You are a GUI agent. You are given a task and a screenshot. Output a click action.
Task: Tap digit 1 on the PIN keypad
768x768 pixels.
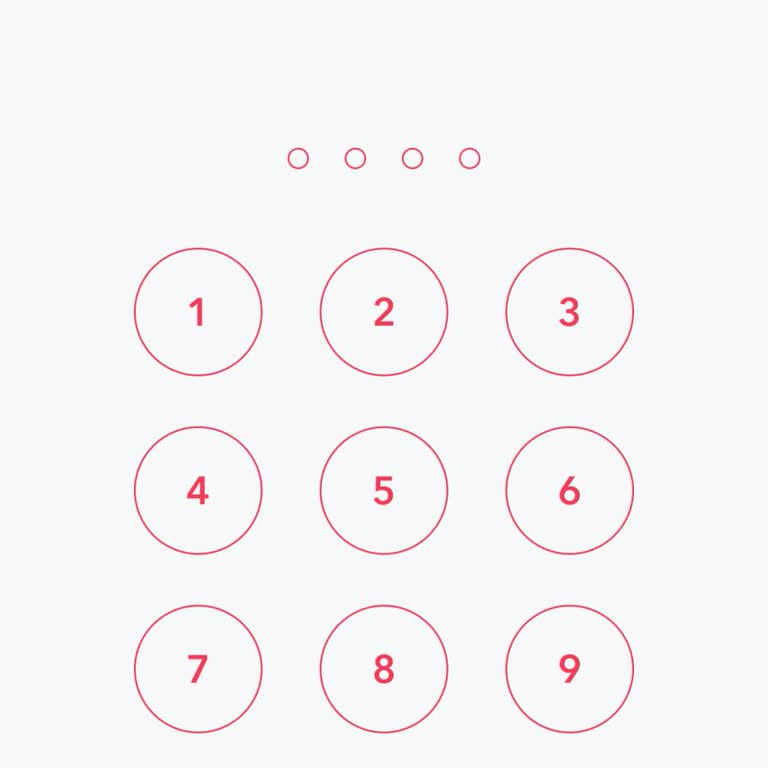[197, 311]
